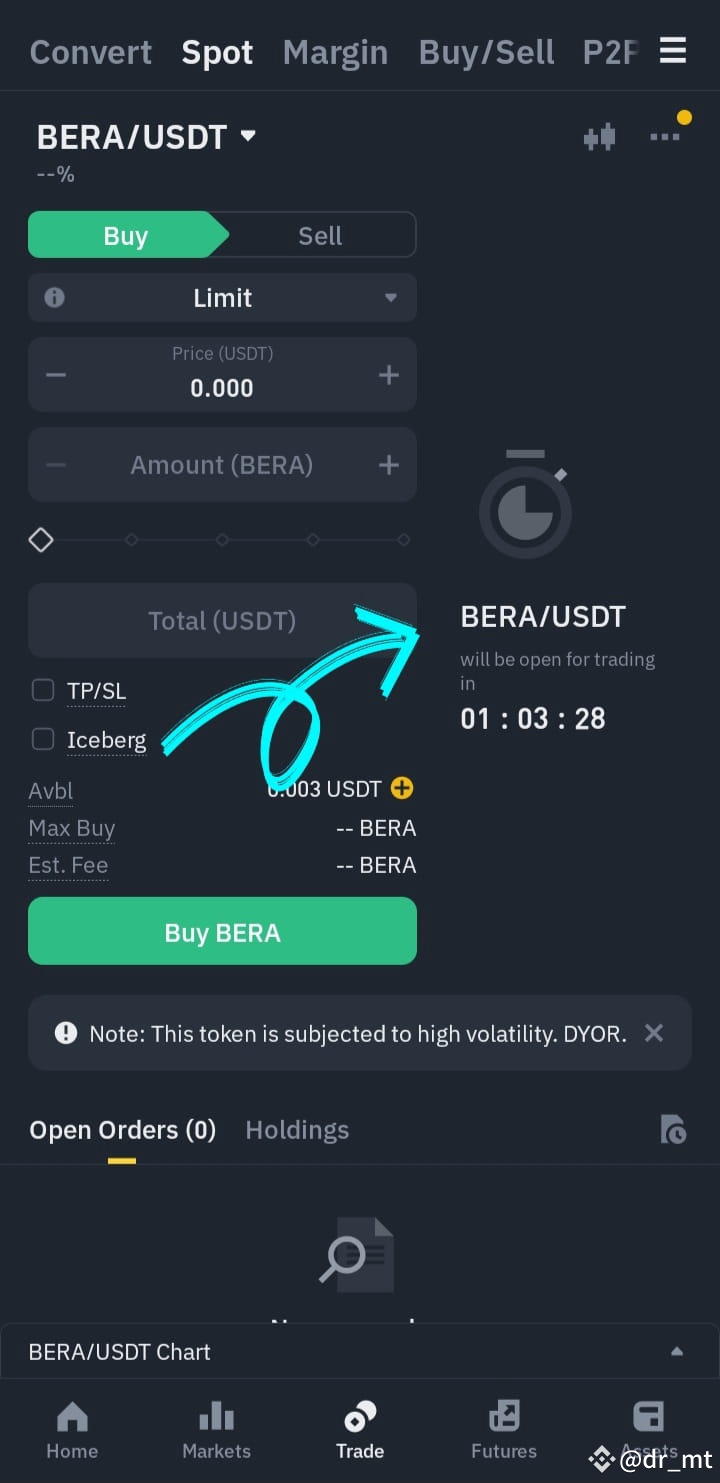Image resolution: width=720 pixels, height=1483 pixels.
Task: Click the Max Buy link
Action: (71, 828)
